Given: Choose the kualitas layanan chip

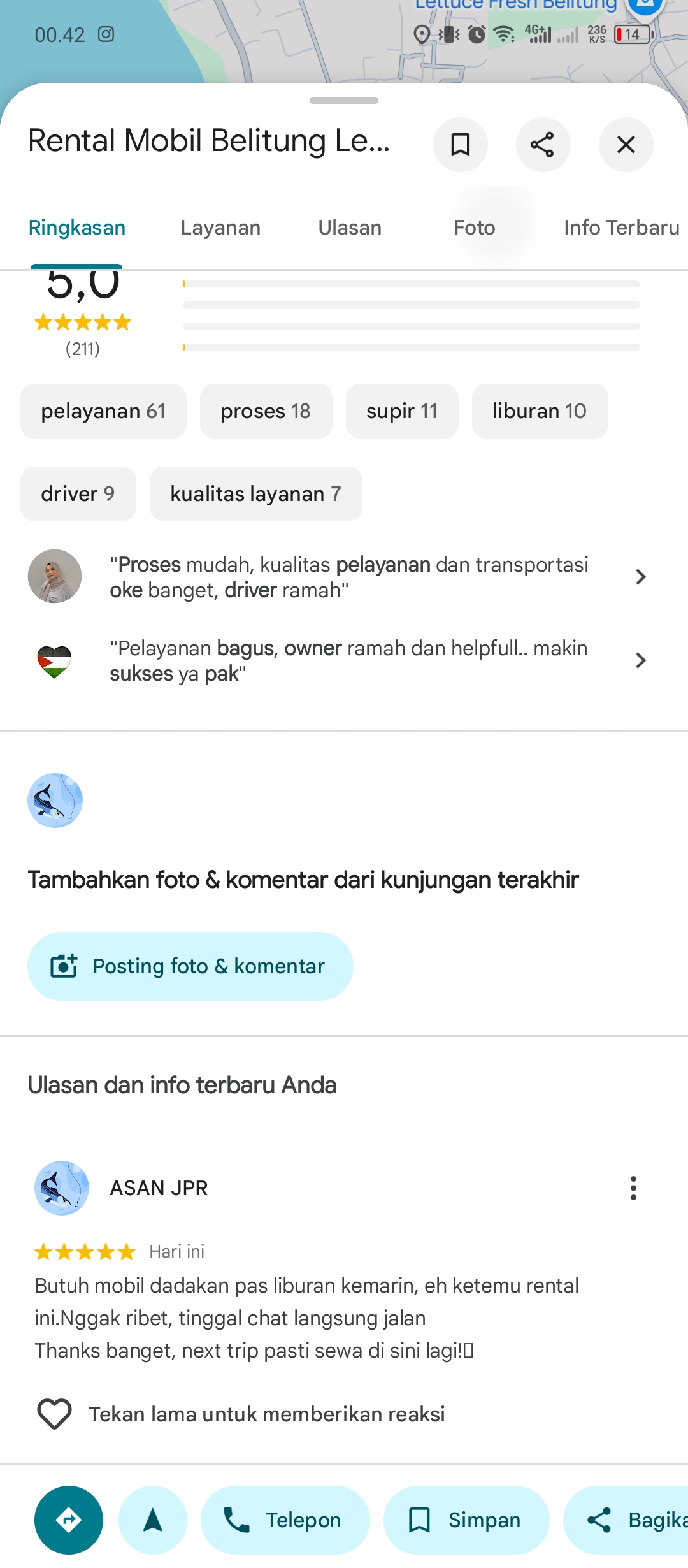Looking at the screenshot, I should click(255, 494).
